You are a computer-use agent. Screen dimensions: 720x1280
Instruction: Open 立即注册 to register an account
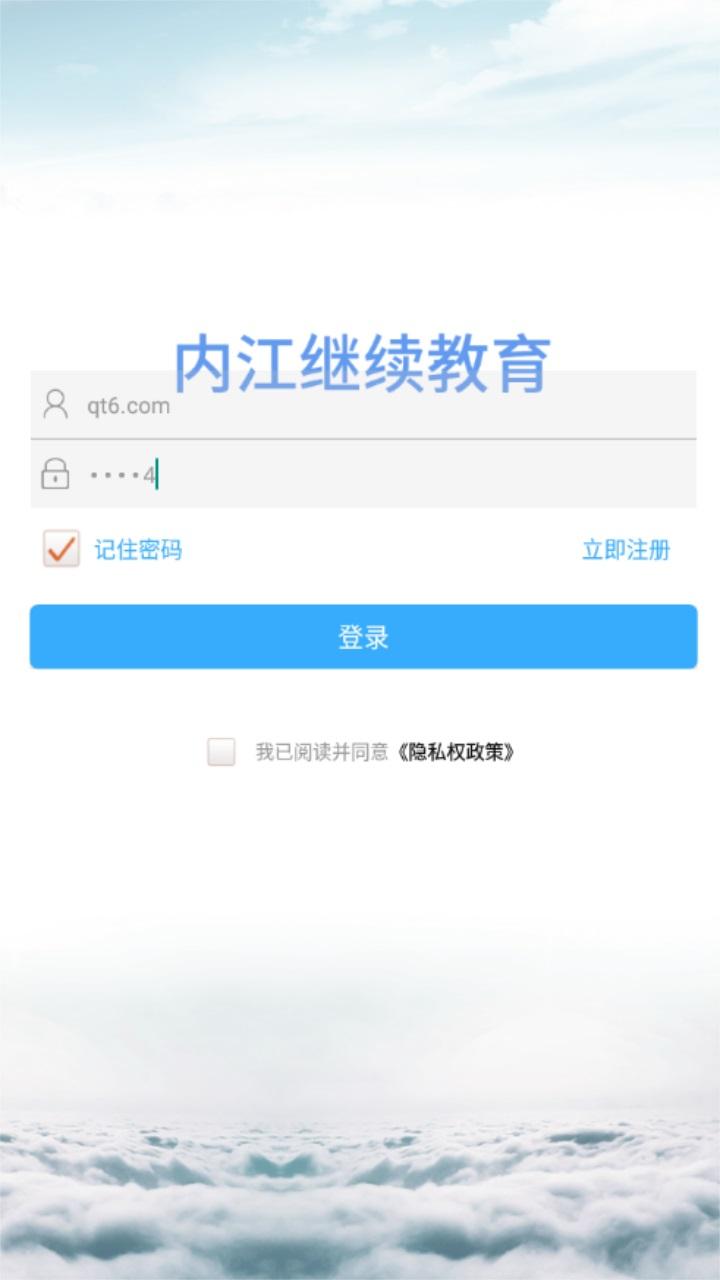626,549
